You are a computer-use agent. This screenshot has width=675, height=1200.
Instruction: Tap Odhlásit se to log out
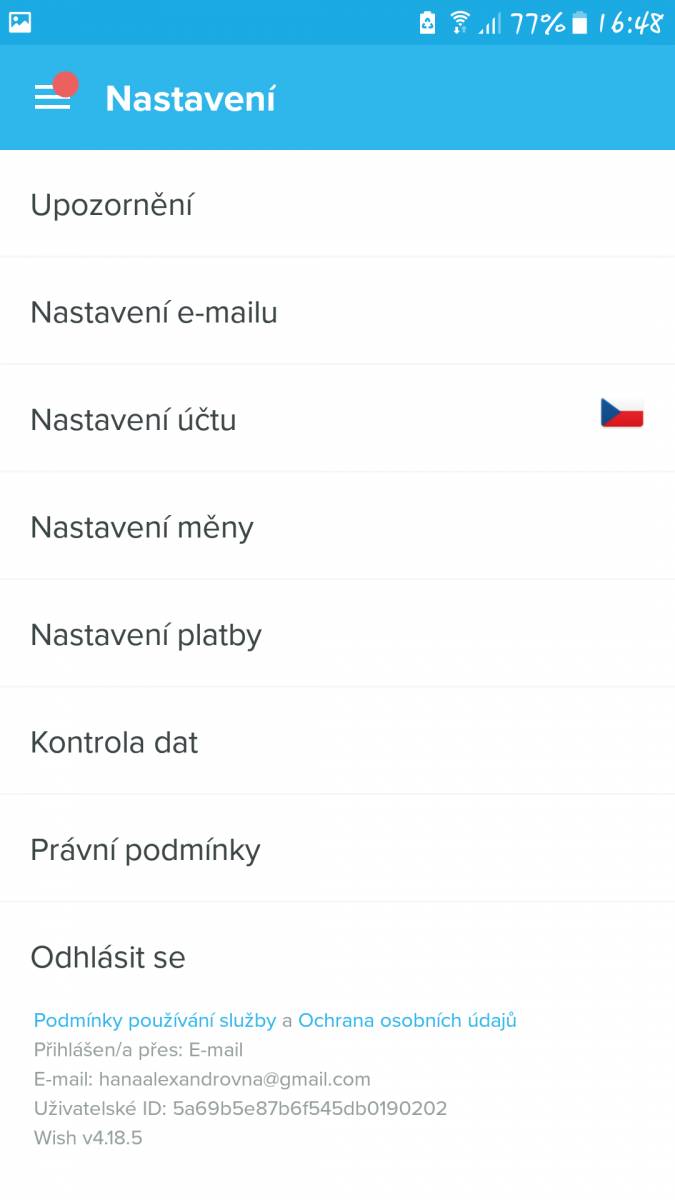click(337, 957)
